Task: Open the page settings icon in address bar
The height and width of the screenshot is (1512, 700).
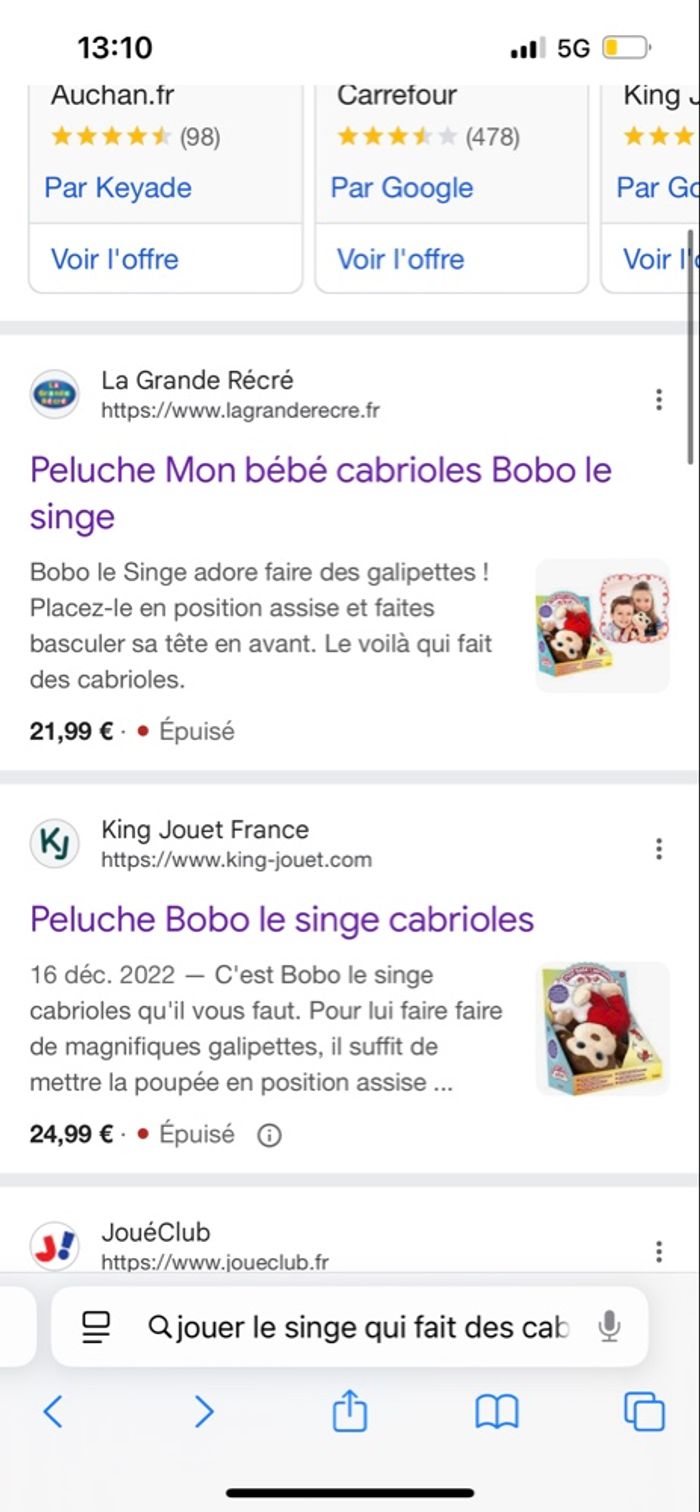Action: coord(96,1328)
